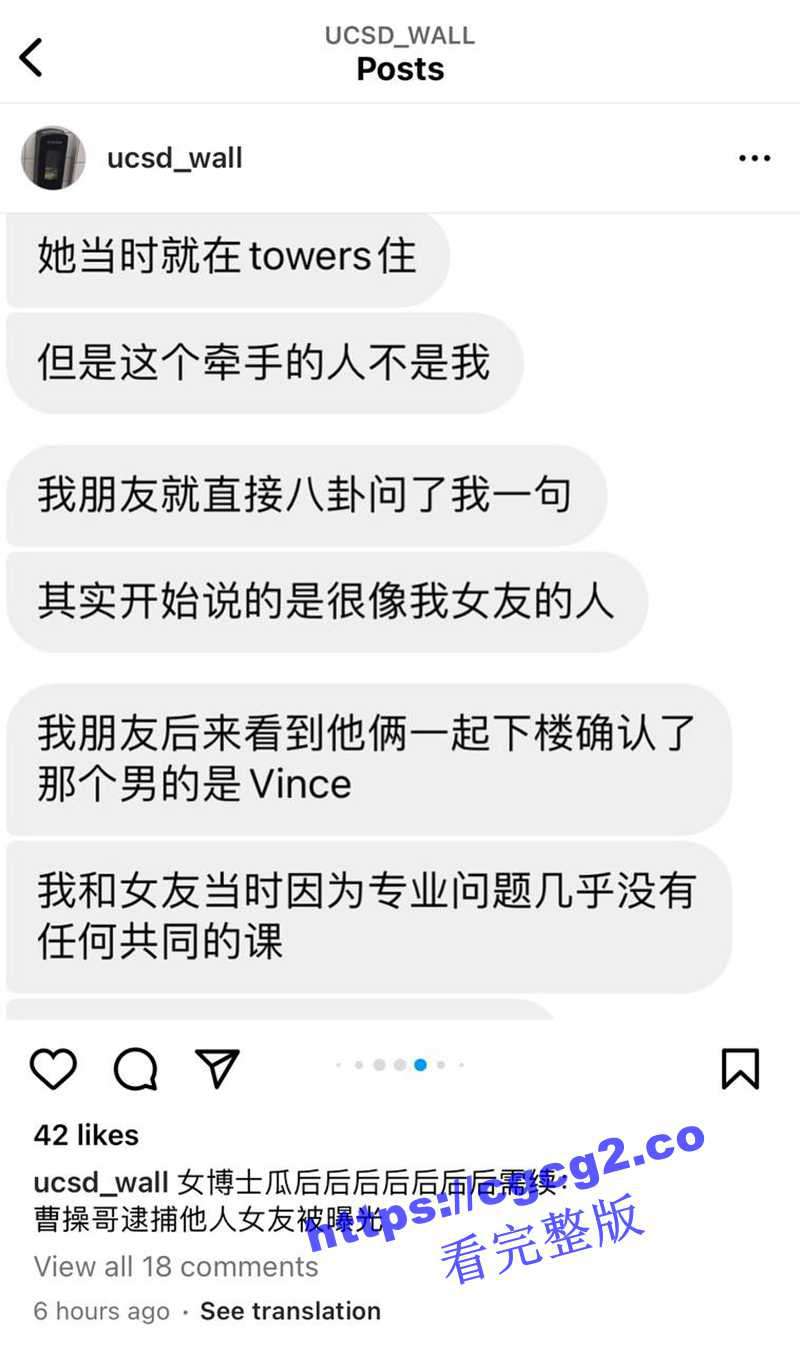The width and height of the screenshot is (800, 1351).
Task: Open the ucsd_wall username in the post header
Action: tap(175, 158)
